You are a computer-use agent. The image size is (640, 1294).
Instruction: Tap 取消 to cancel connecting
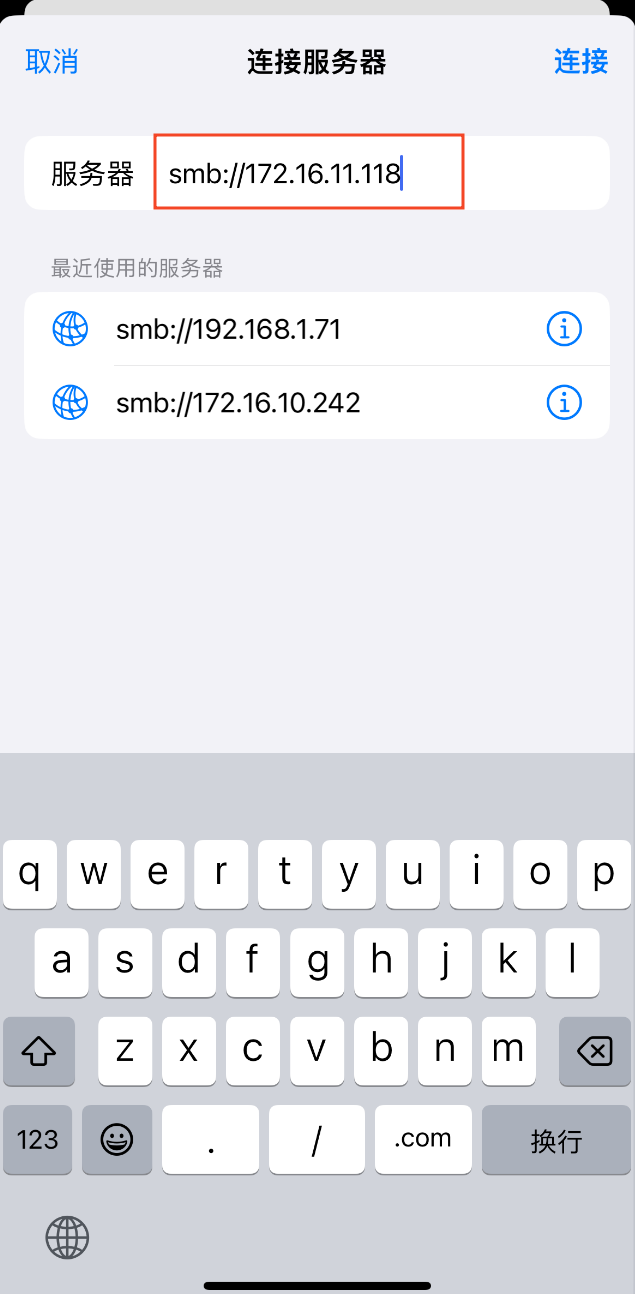click(x=52, y=62)
